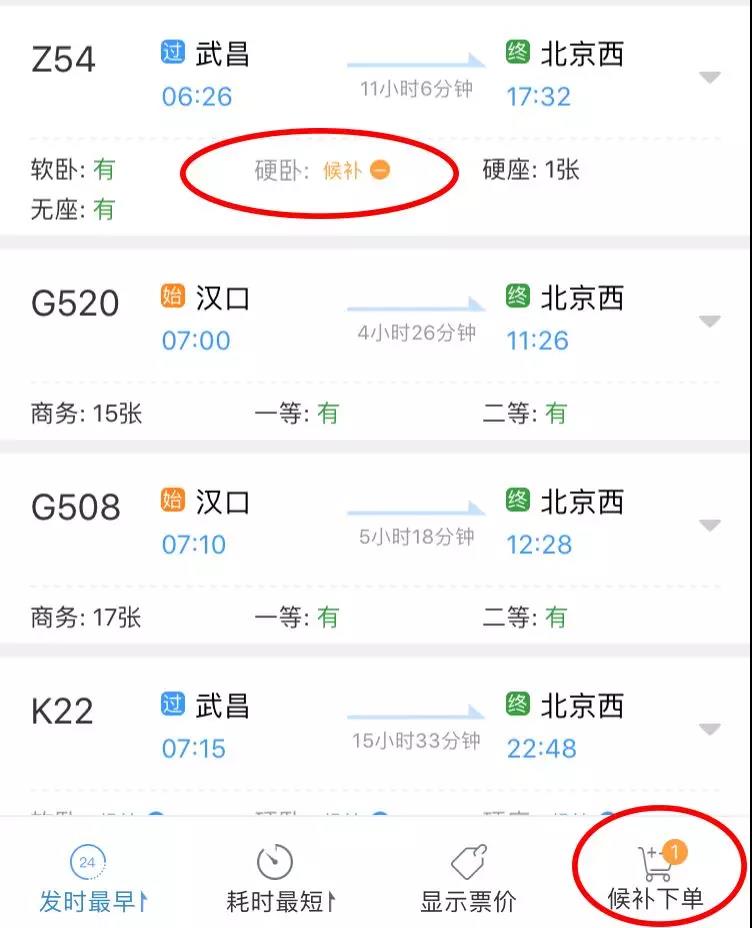Expand details for train Z54
Image resolution: width=752 pixels, height=928 pixels.
pyautogui.click(x=710, y=75)
